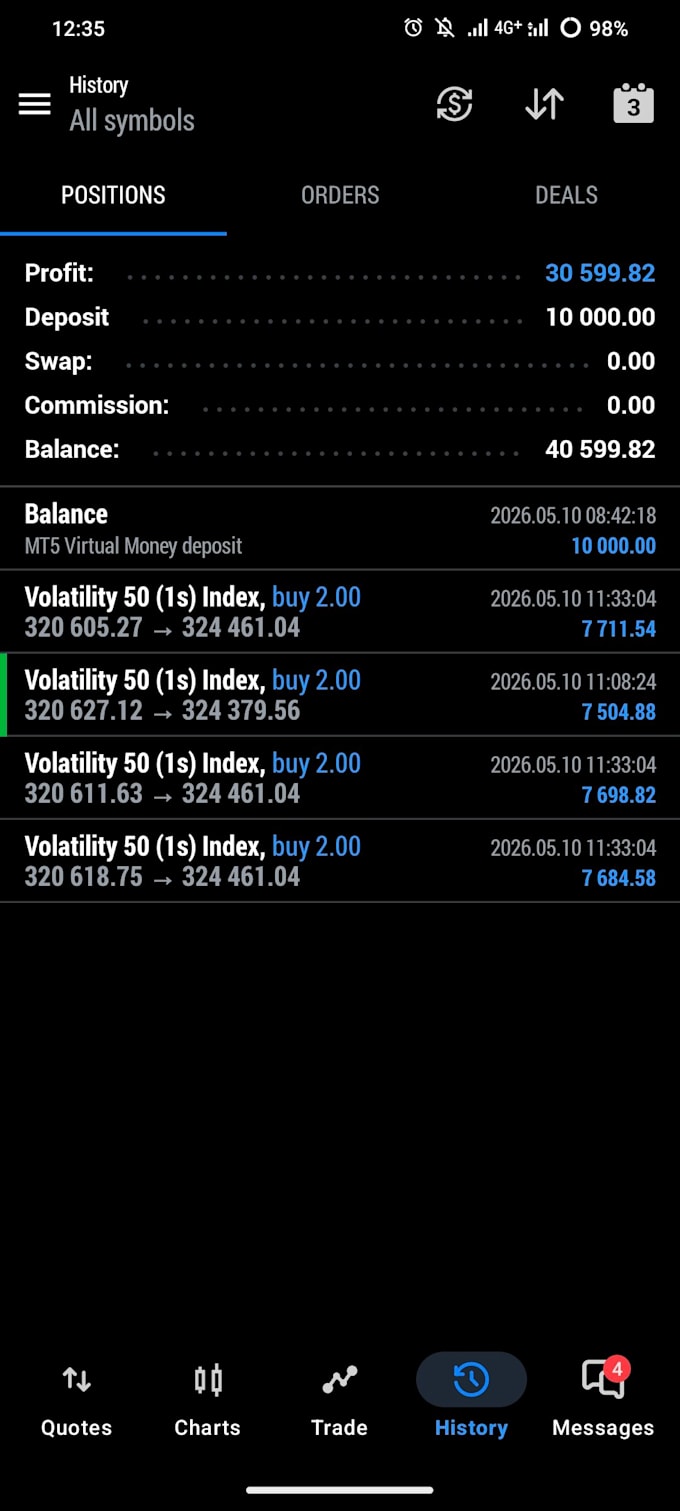
Task: Open the calendar date range picker
Action: (x=633, y=104)
